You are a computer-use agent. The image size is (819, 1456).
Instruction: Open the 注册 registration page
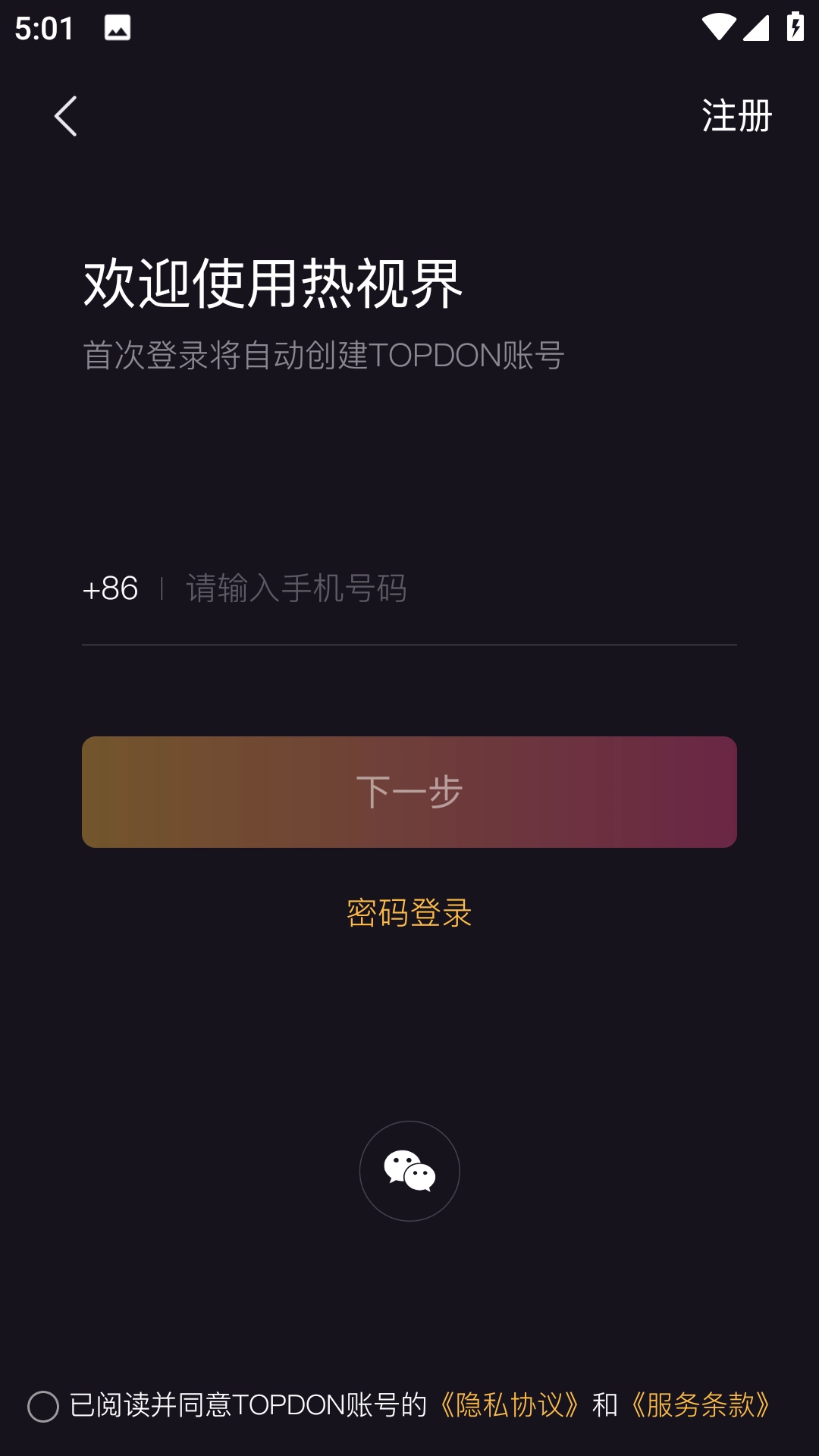tap(736, 116)
